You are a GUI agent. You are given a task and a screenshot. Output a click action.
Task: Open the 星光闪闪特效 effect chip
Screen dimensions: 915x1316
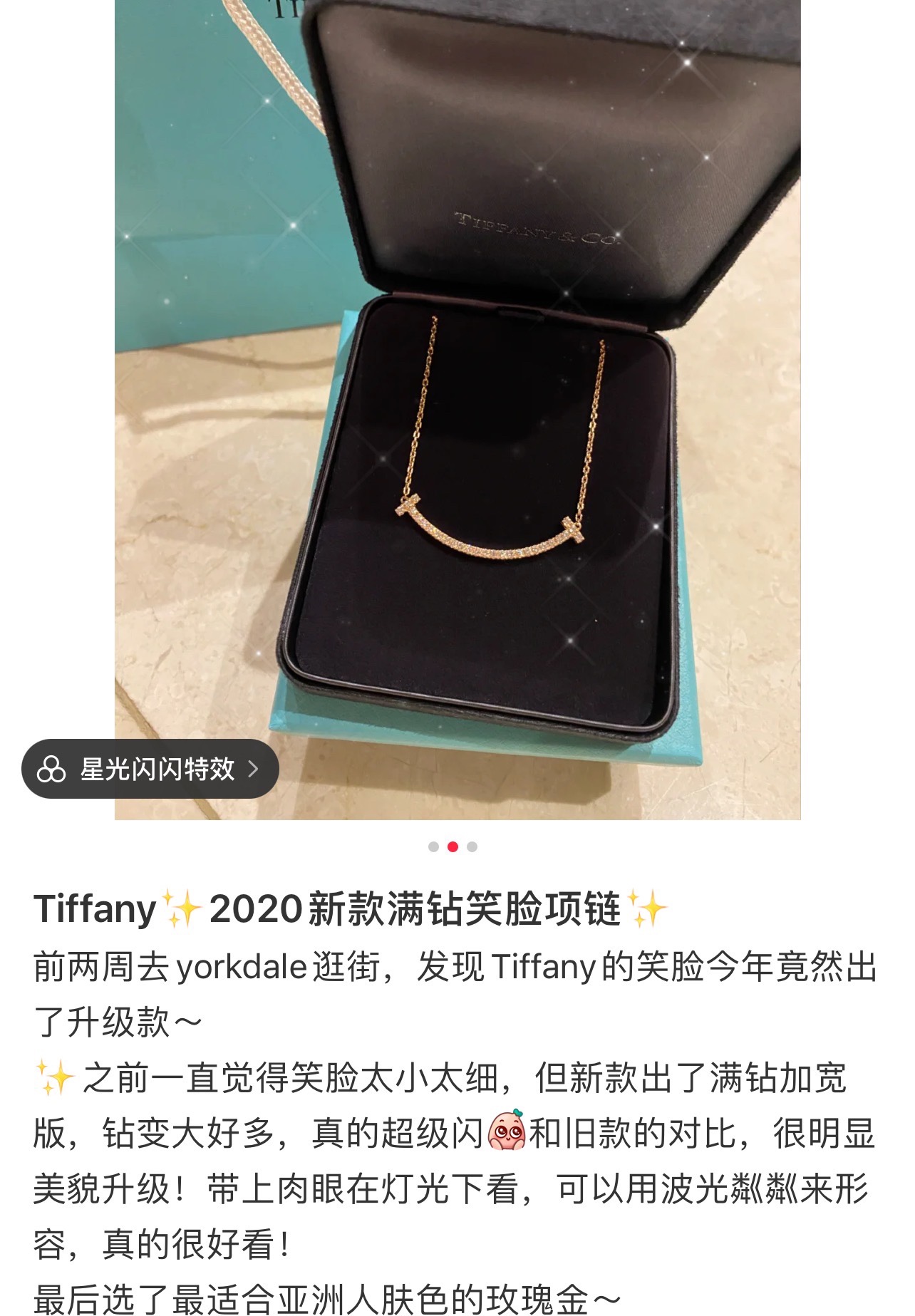[x=150, y=769]
